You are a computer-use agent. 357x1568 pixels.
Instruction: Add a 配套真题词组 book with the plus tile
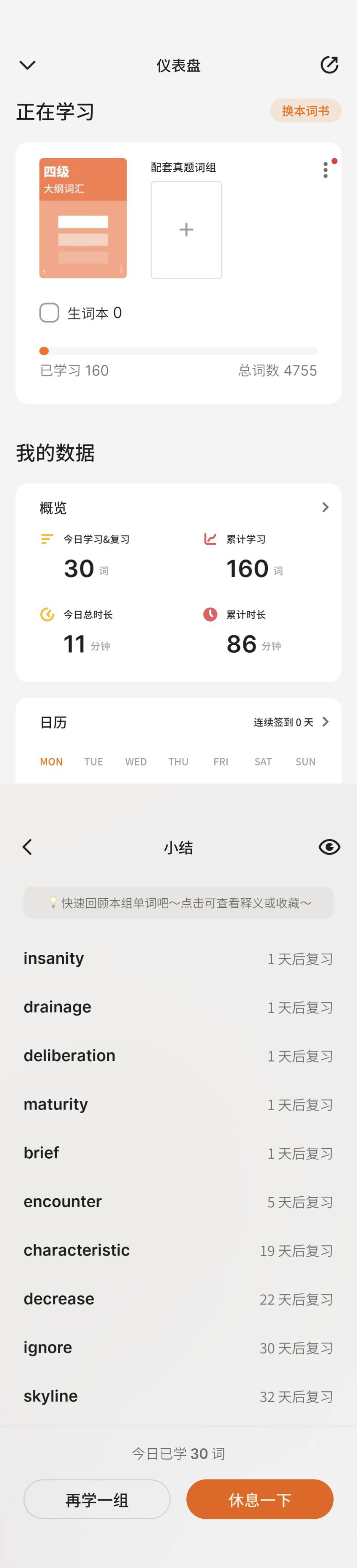click(186, 230)
